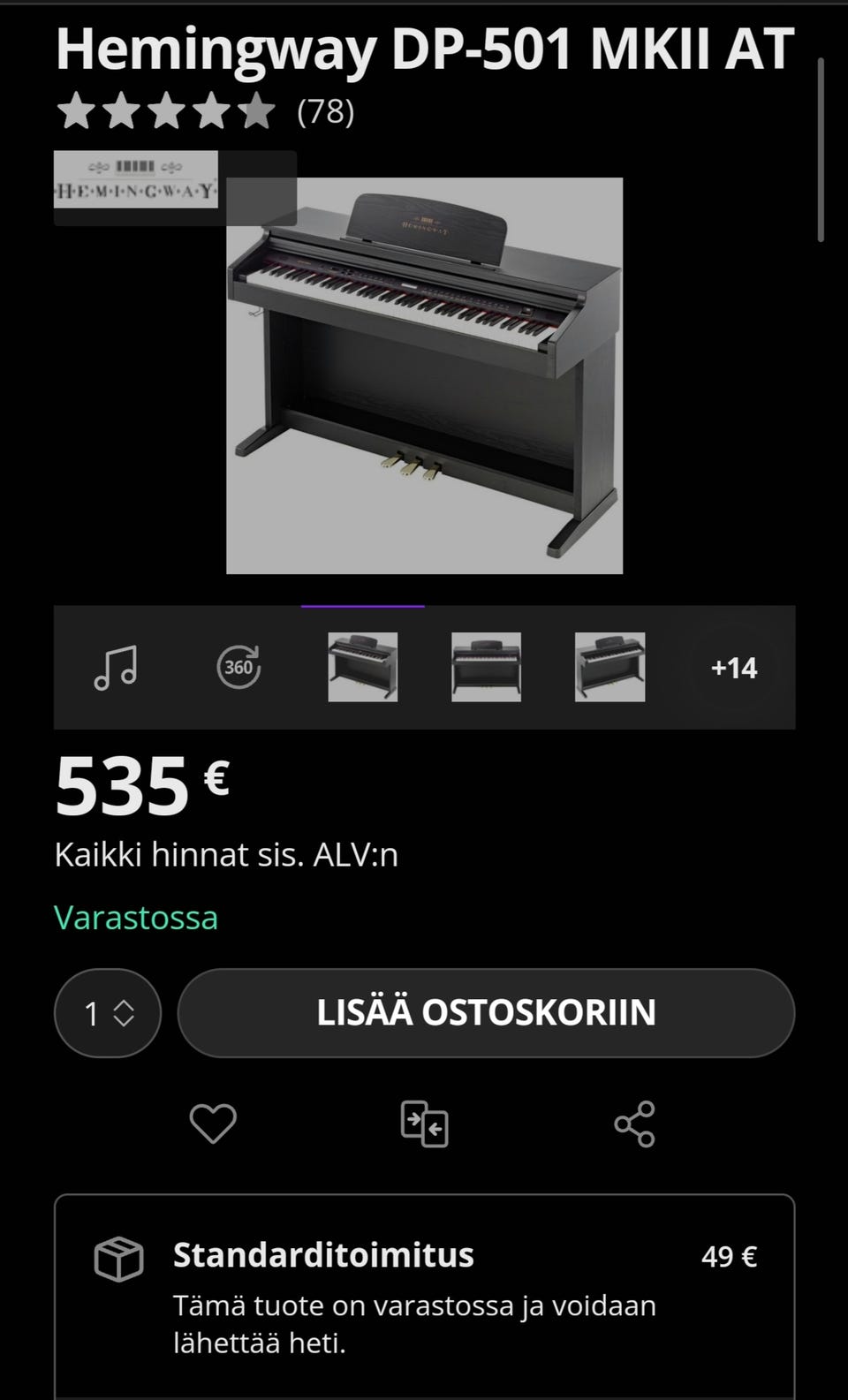Click the main piano product photo

click(x=424, y=371)
